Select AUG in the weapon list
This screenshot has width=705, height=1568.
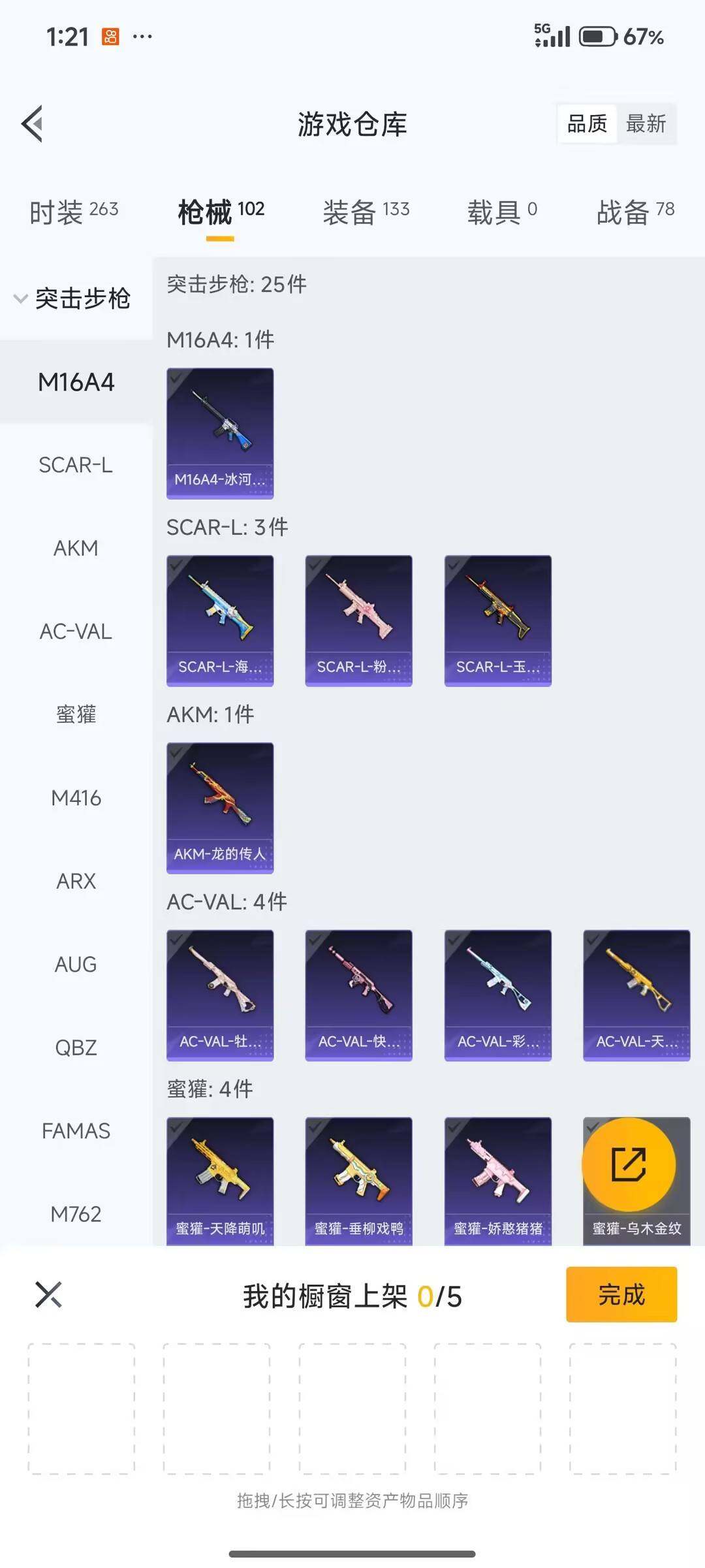point(76,964)
